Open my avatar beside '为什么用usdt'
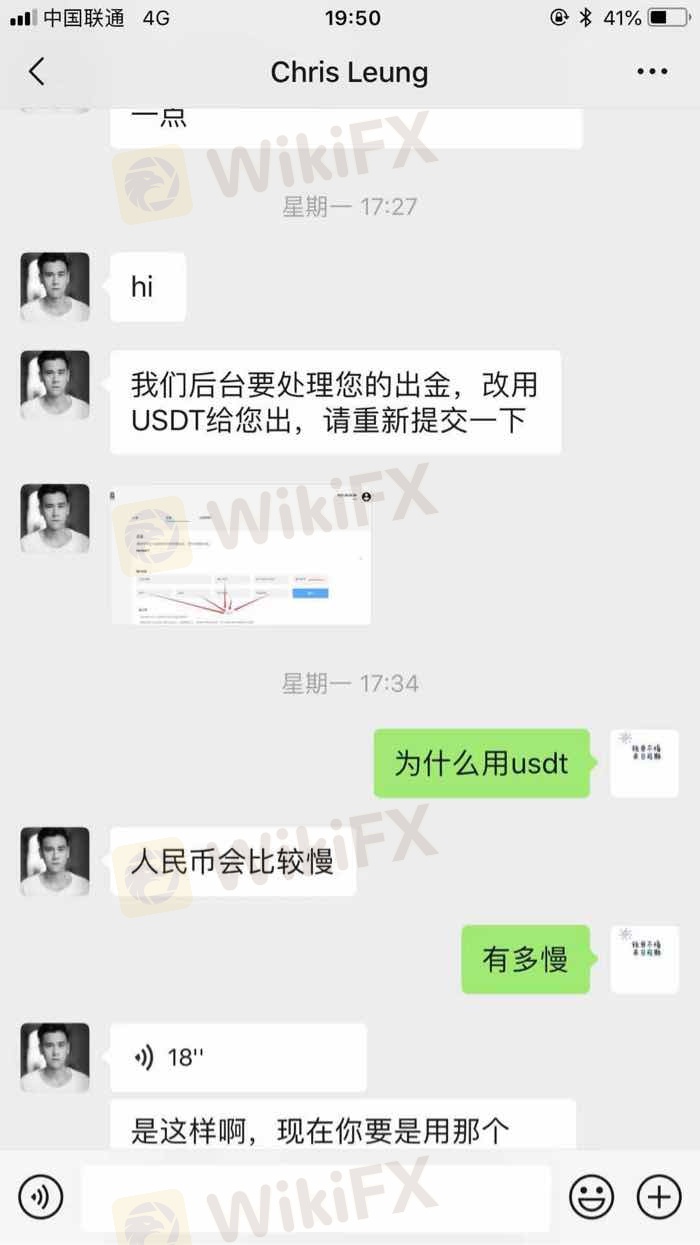Screen dimensions: 700x1245 tap(644, 763)
